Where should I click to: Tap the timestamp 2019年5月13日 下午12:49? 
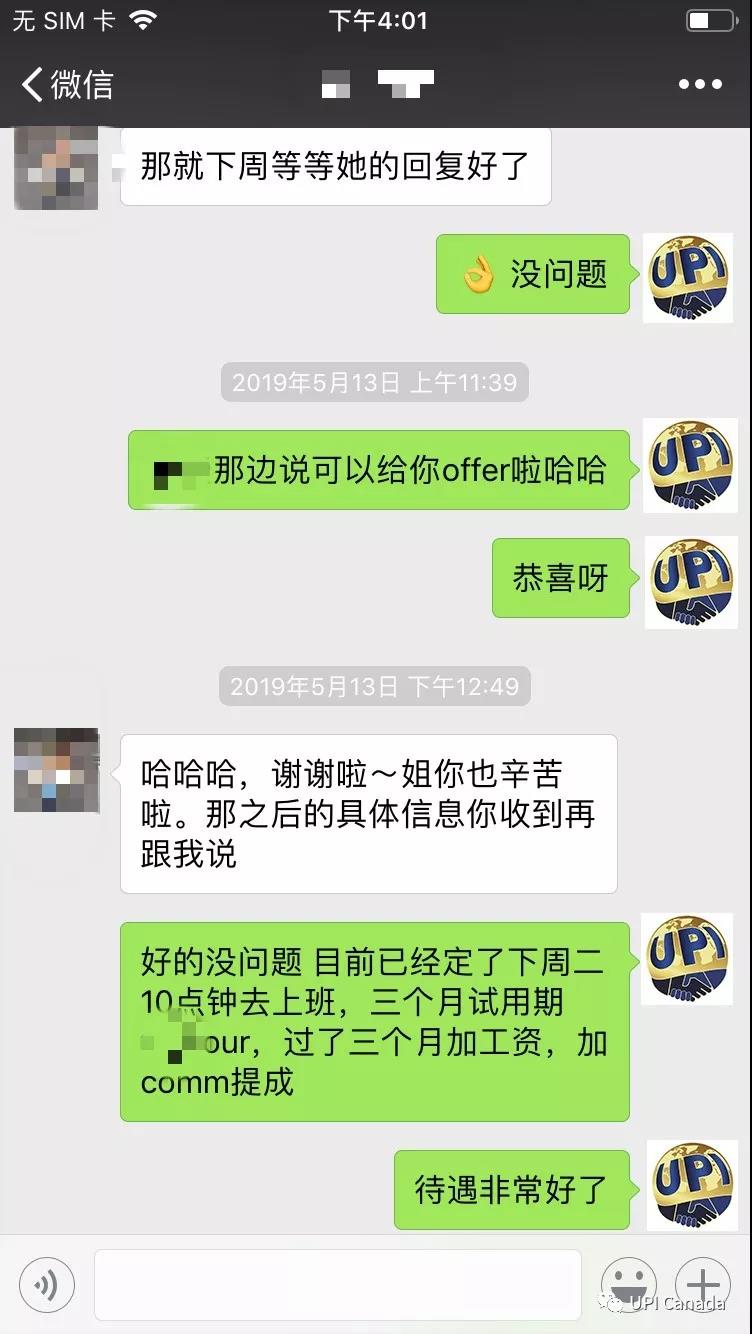375,686
